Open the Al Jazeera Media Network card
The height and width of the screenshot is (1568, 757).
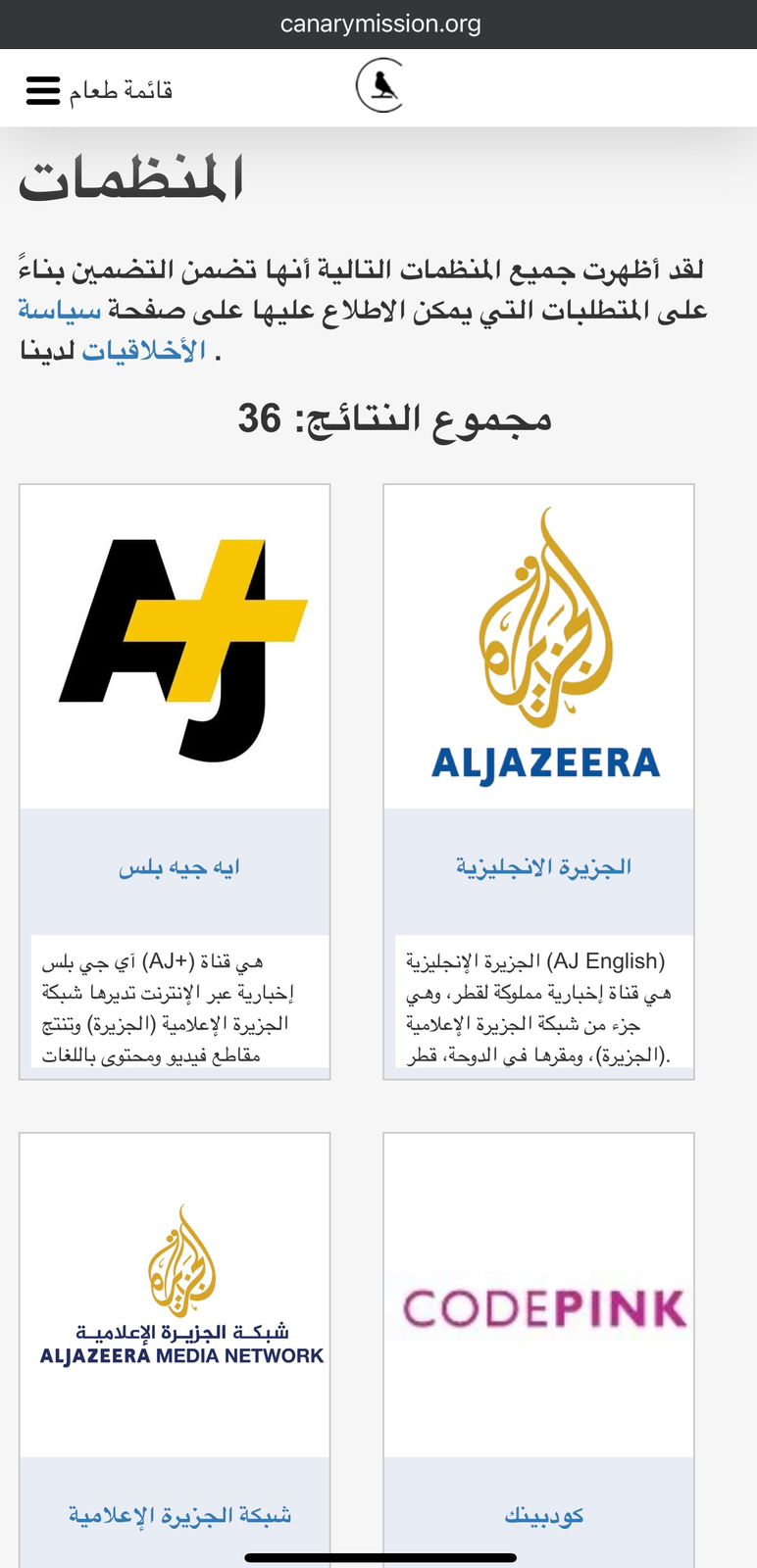pos(175,1294)
